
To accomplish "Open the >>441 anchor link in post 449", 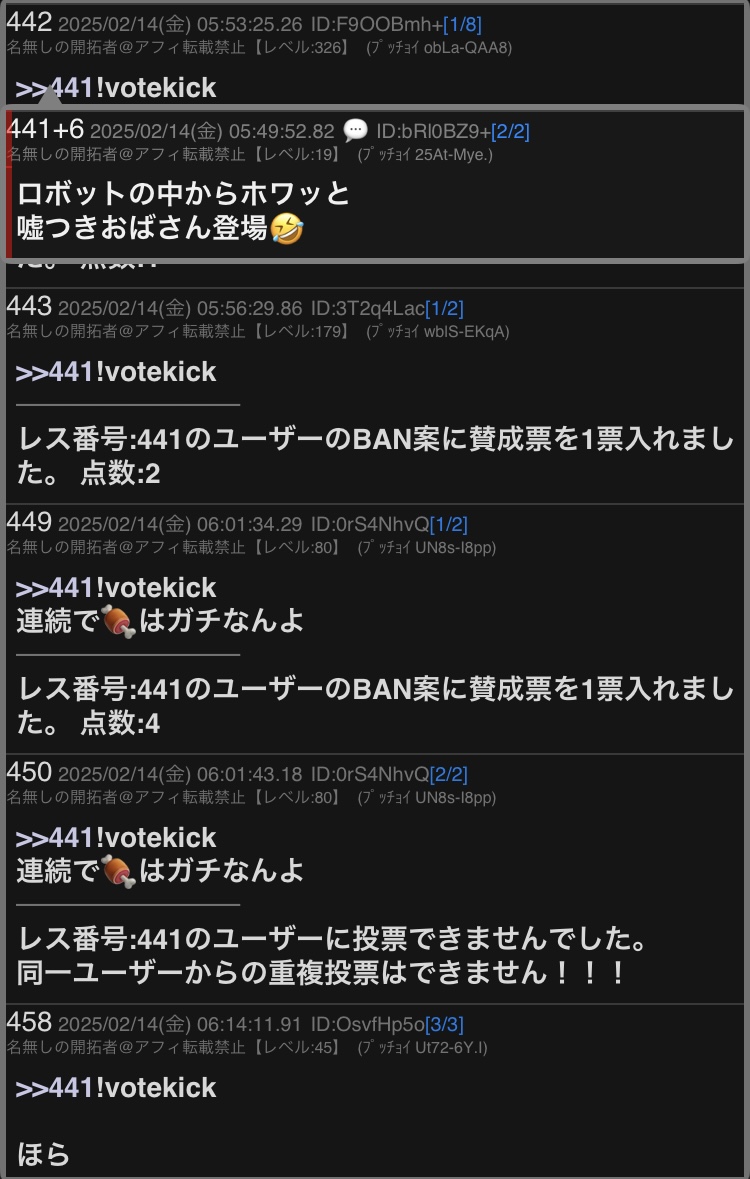I will tap(55, 588).
